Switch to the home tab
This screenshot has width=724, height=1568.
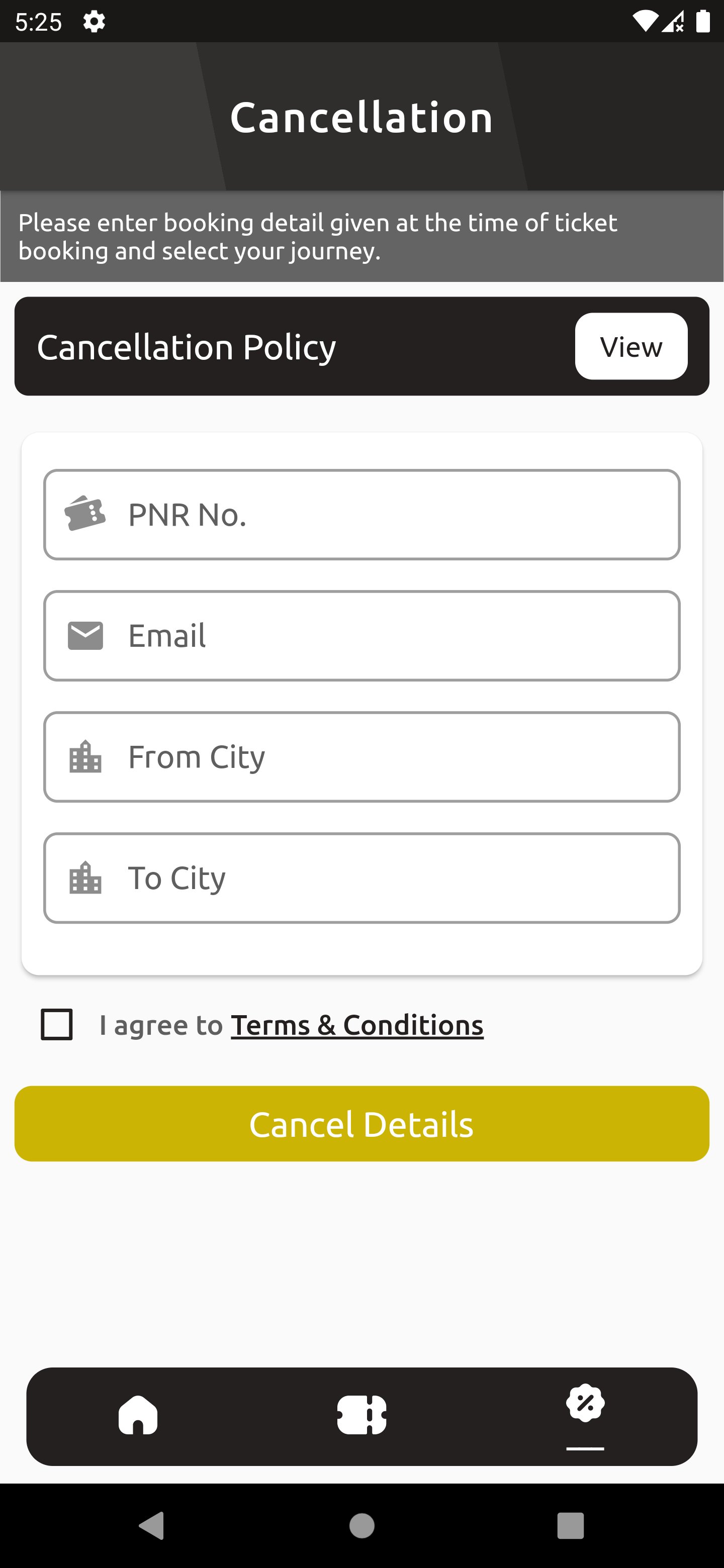point(138,1415)
